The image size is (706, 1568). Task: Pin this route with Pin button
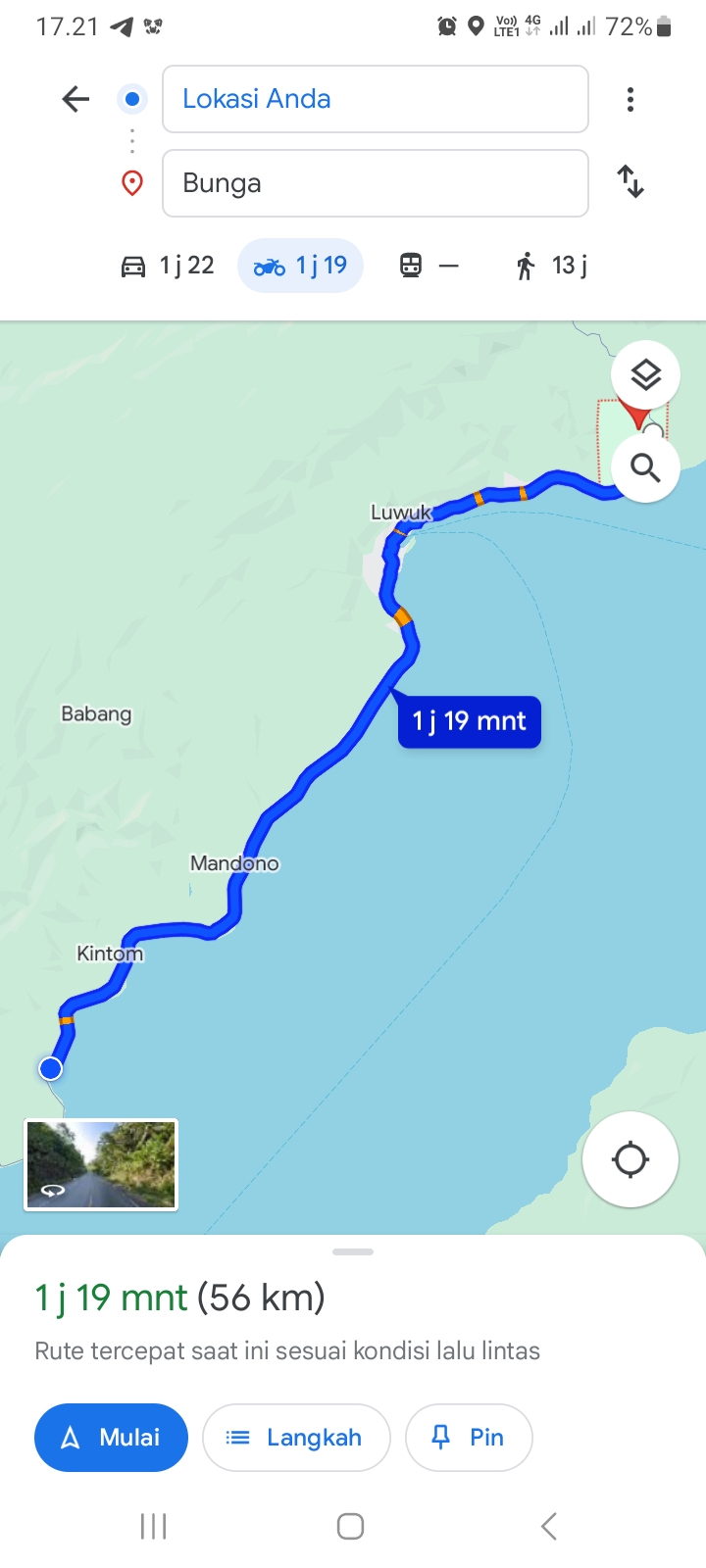point(469,1438)
